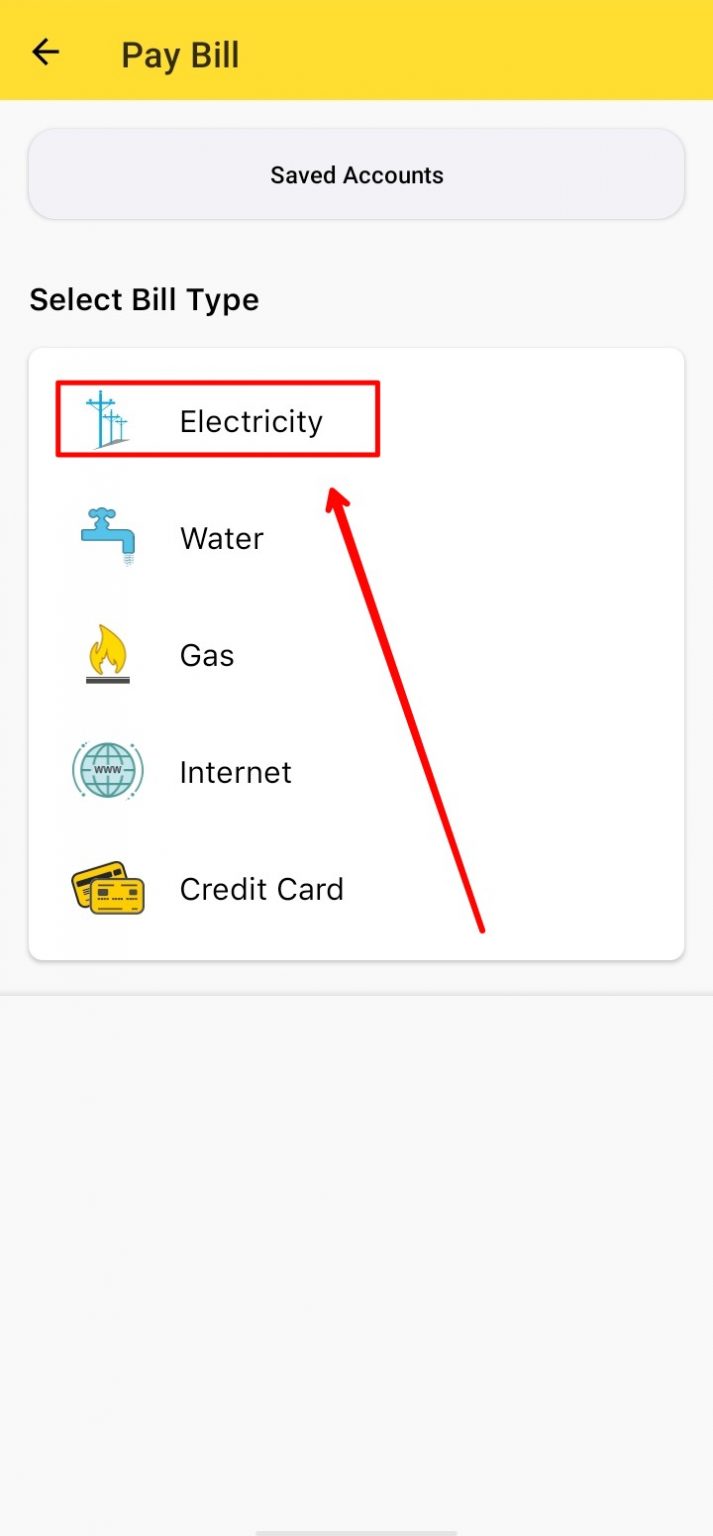713x1536 pixels.
Task: Choose Water bill type
Action: [356, 538]
